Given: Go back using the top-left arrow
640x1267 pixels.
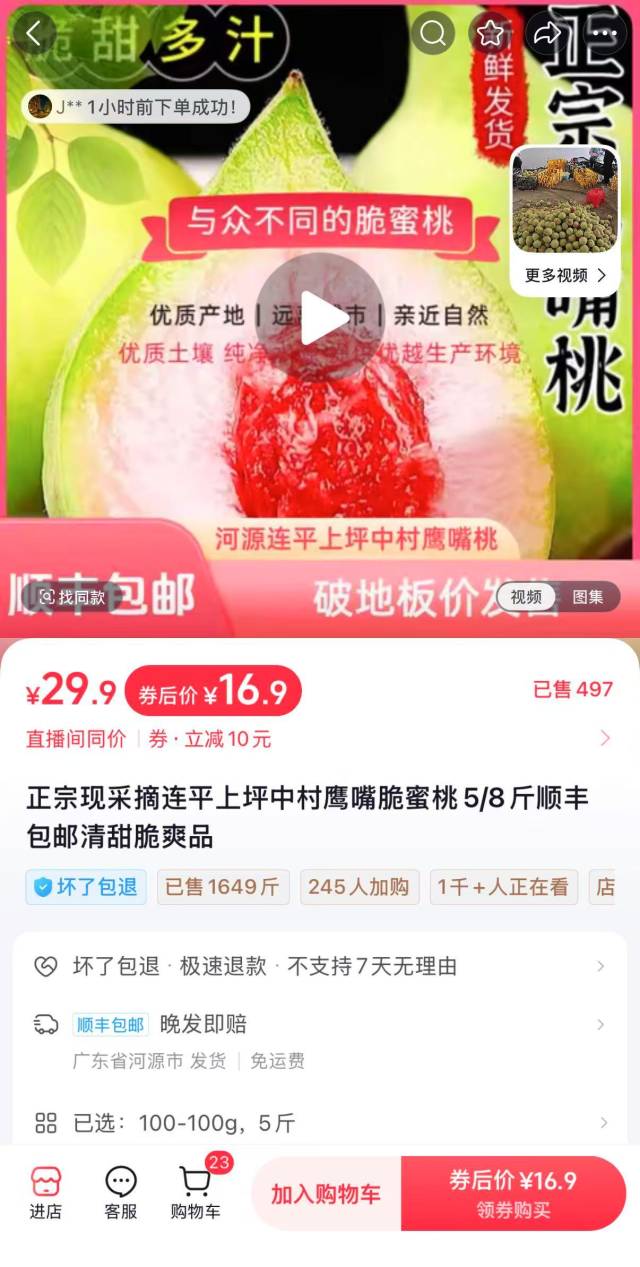Looking at the screenshot, I should coord(34,34).
